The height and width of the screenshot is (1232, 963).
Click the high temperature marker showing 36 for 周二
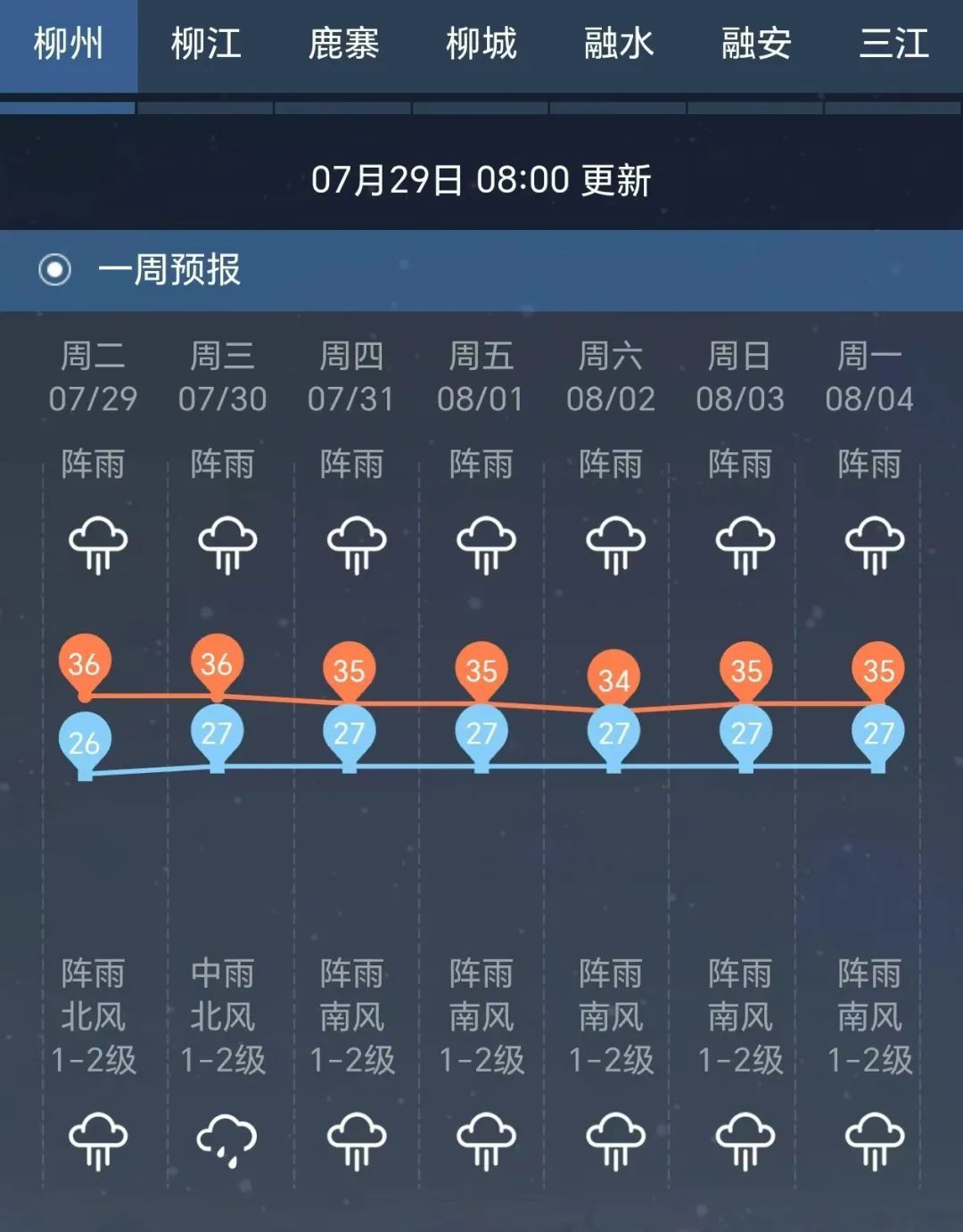[x=85, y=664]
